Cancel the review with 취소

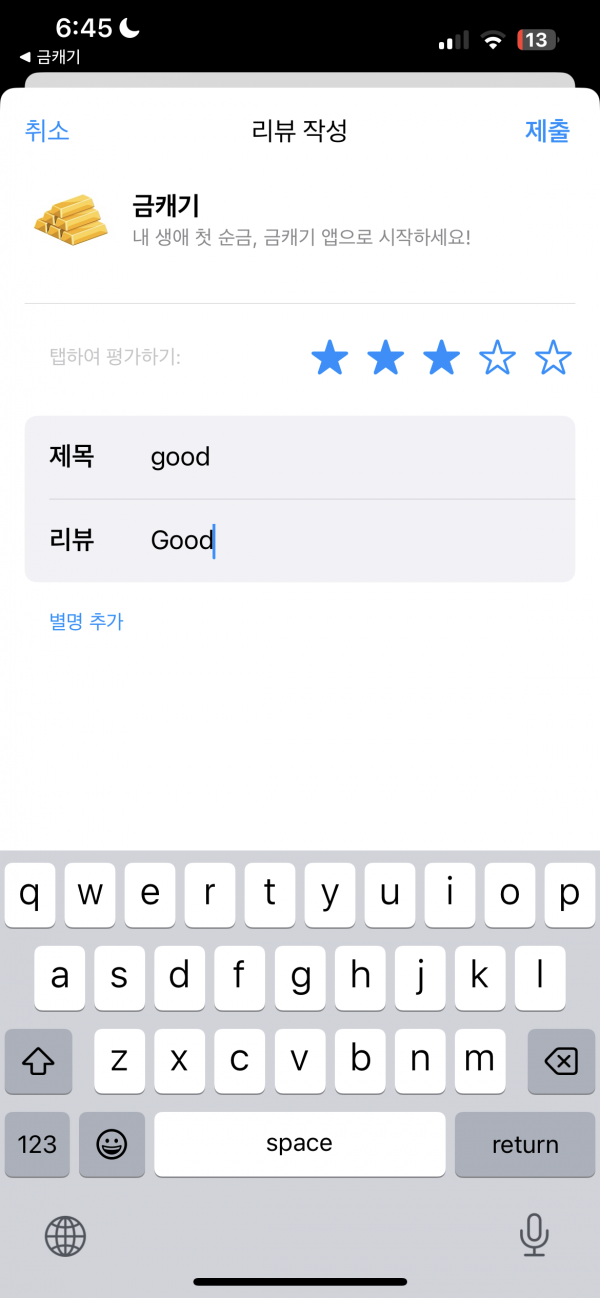click(47, 130)
